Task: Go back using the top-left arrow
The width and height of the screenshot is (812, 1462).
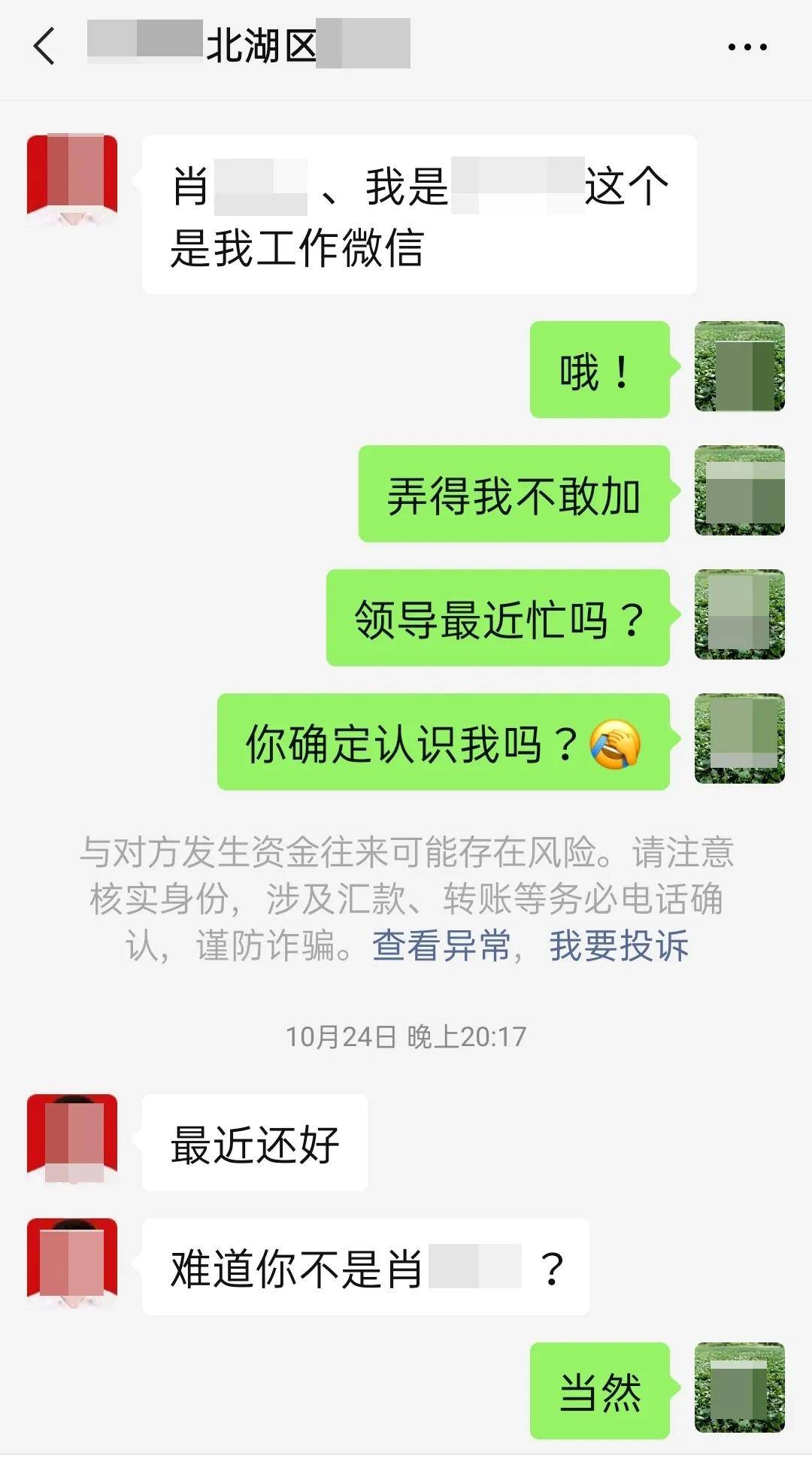Action: click(x=44, y=47)
